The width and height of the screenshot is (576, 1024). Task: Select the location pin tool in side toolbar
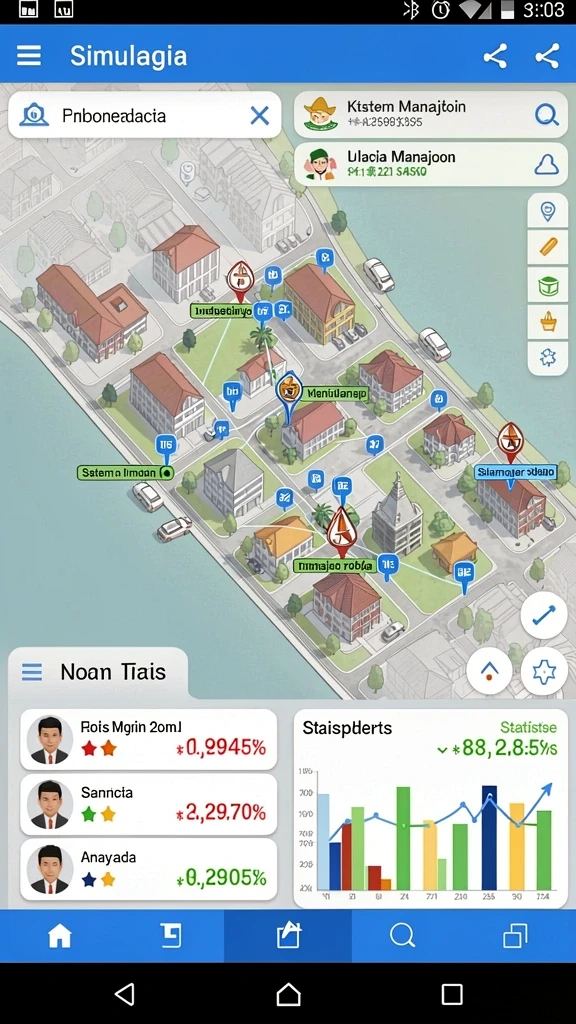pos(547,210)
